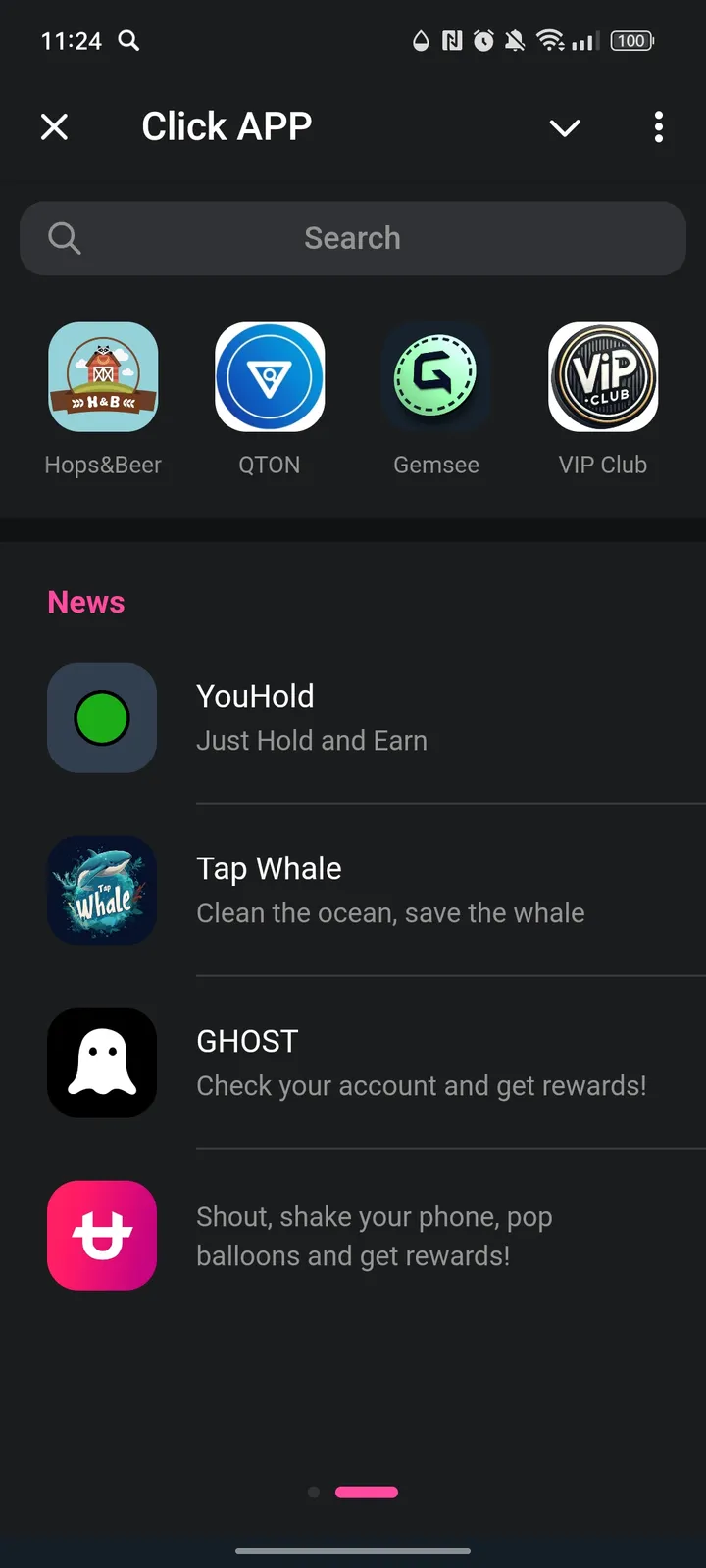Image resolution: width=706 pixels, height=1568 pixels.
Task: Open the three-dot options menu
Action: [658, 127]
